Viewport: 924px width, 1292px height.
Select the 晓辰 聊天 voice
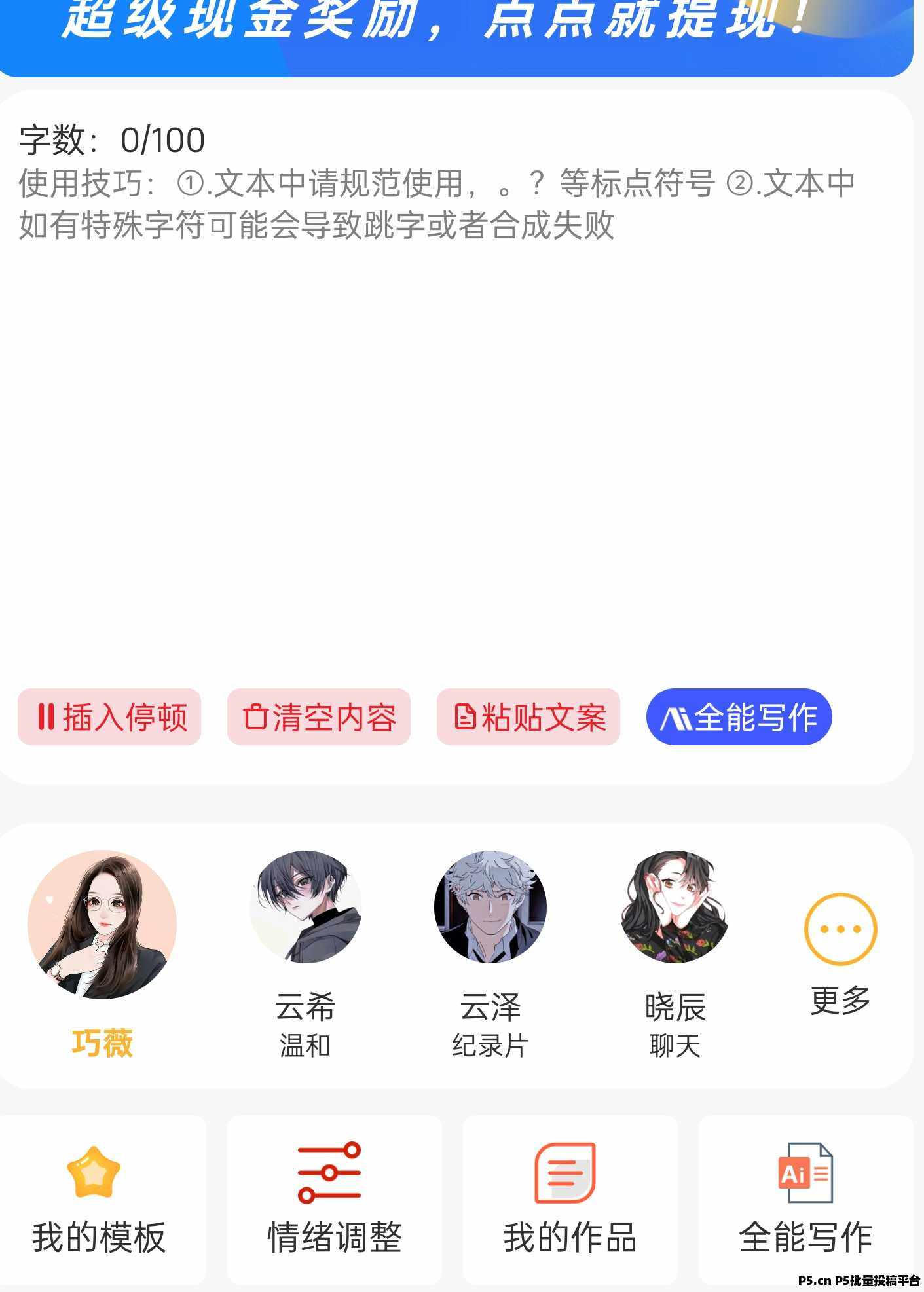pos(675,907)
